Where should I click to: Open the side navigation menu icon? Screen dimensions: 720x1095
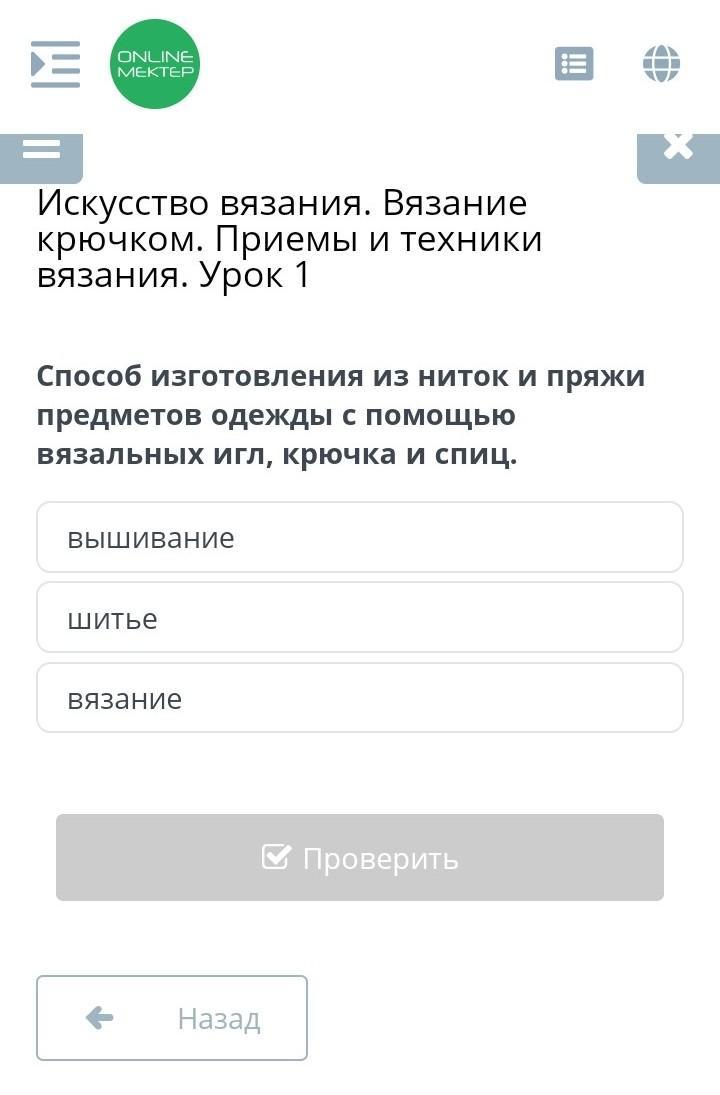coord(55,64)
